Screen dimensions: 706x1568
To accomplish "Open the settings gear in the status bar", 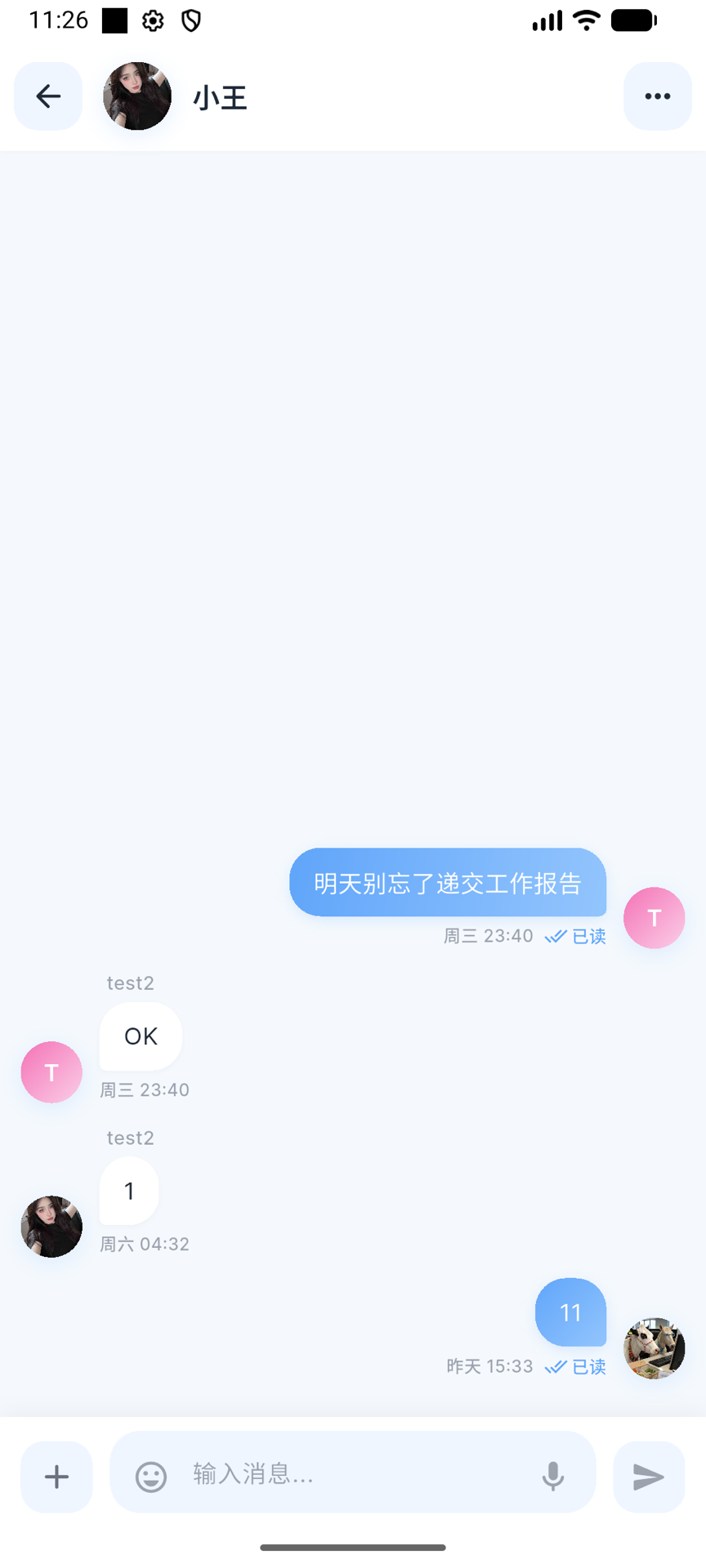I will coord(153,20).
